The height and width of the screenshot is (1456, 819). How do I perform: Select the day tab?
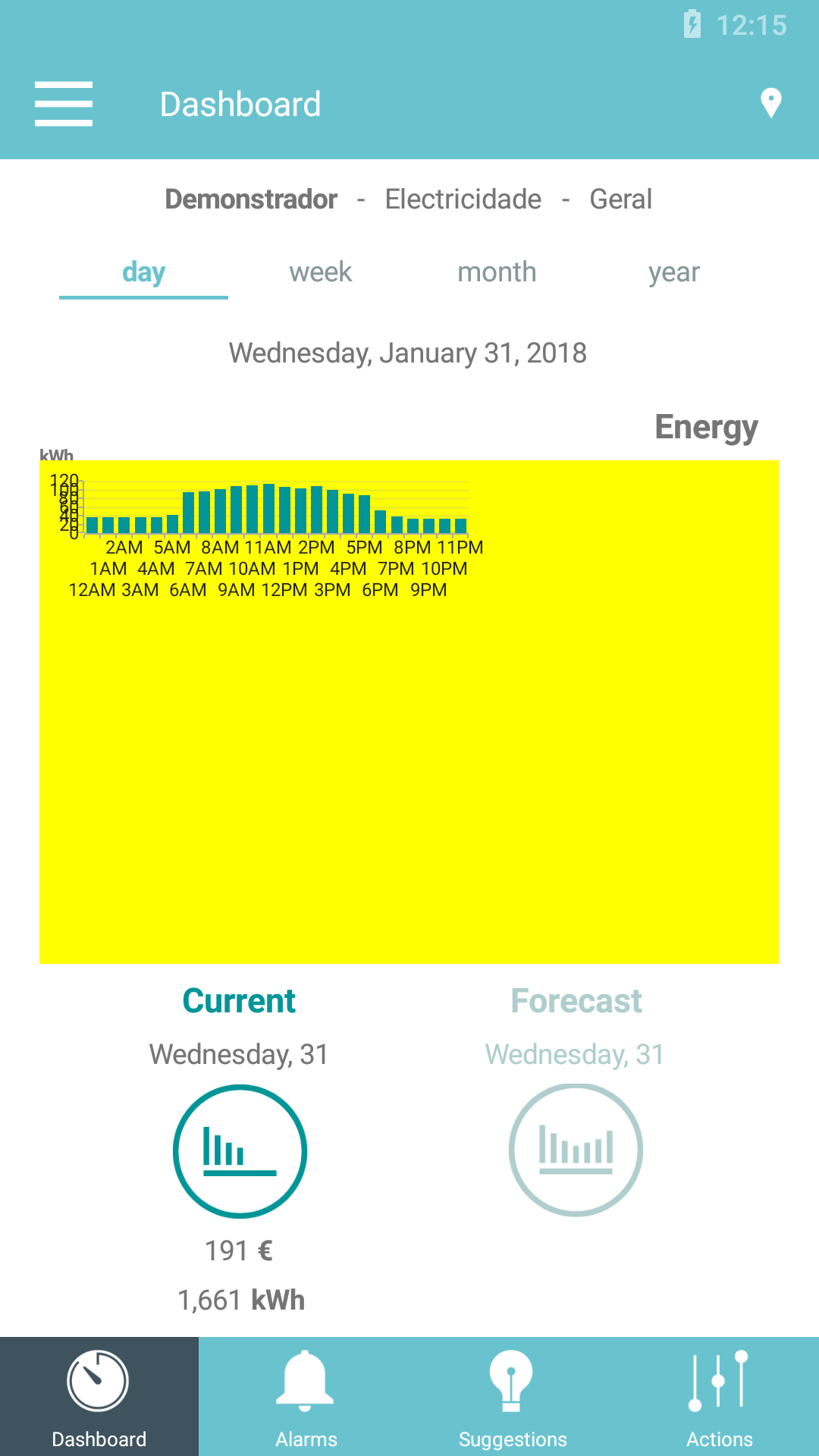pyautogui.click(x=143, y=272)
